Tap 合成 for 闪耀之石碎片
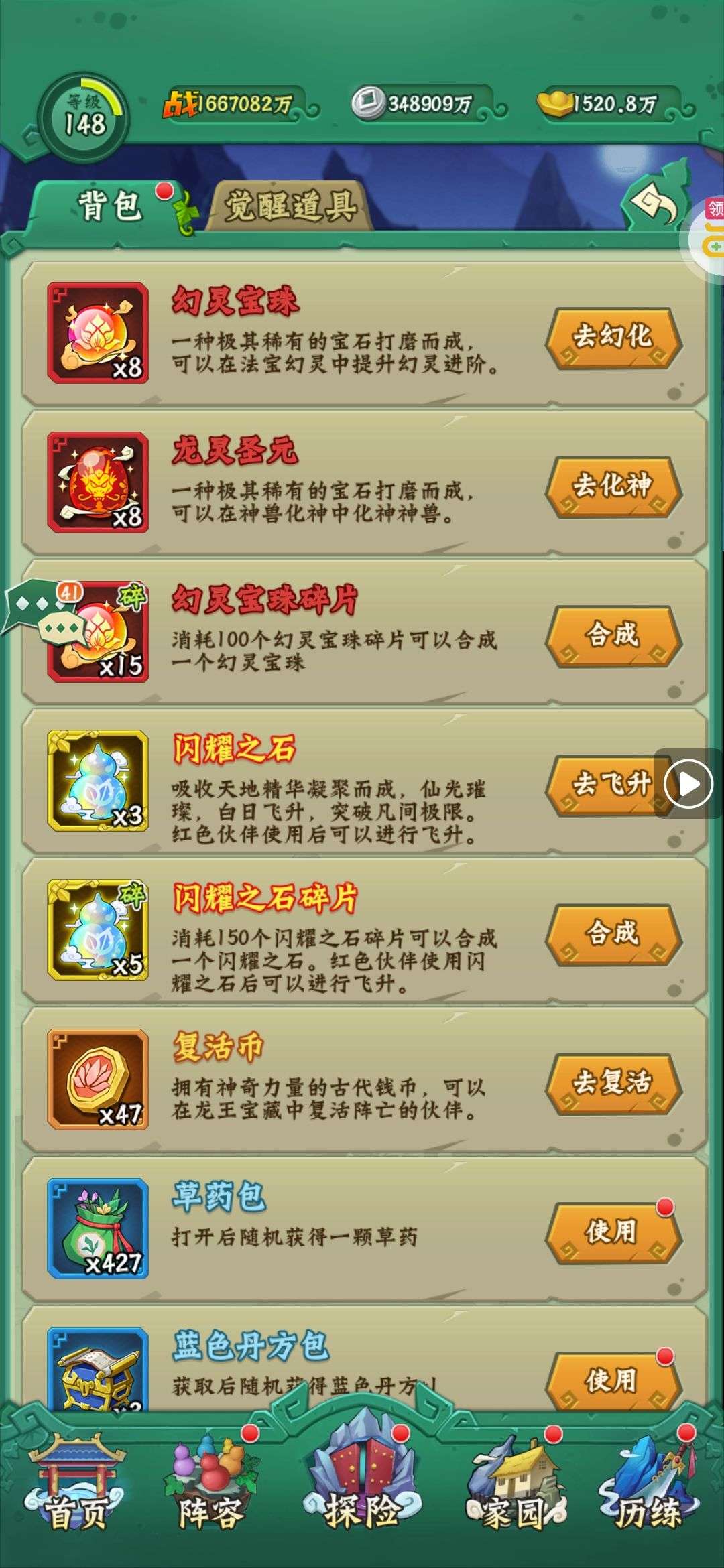Viewport: 724px width, 1568px height. [x=613, y=934]
